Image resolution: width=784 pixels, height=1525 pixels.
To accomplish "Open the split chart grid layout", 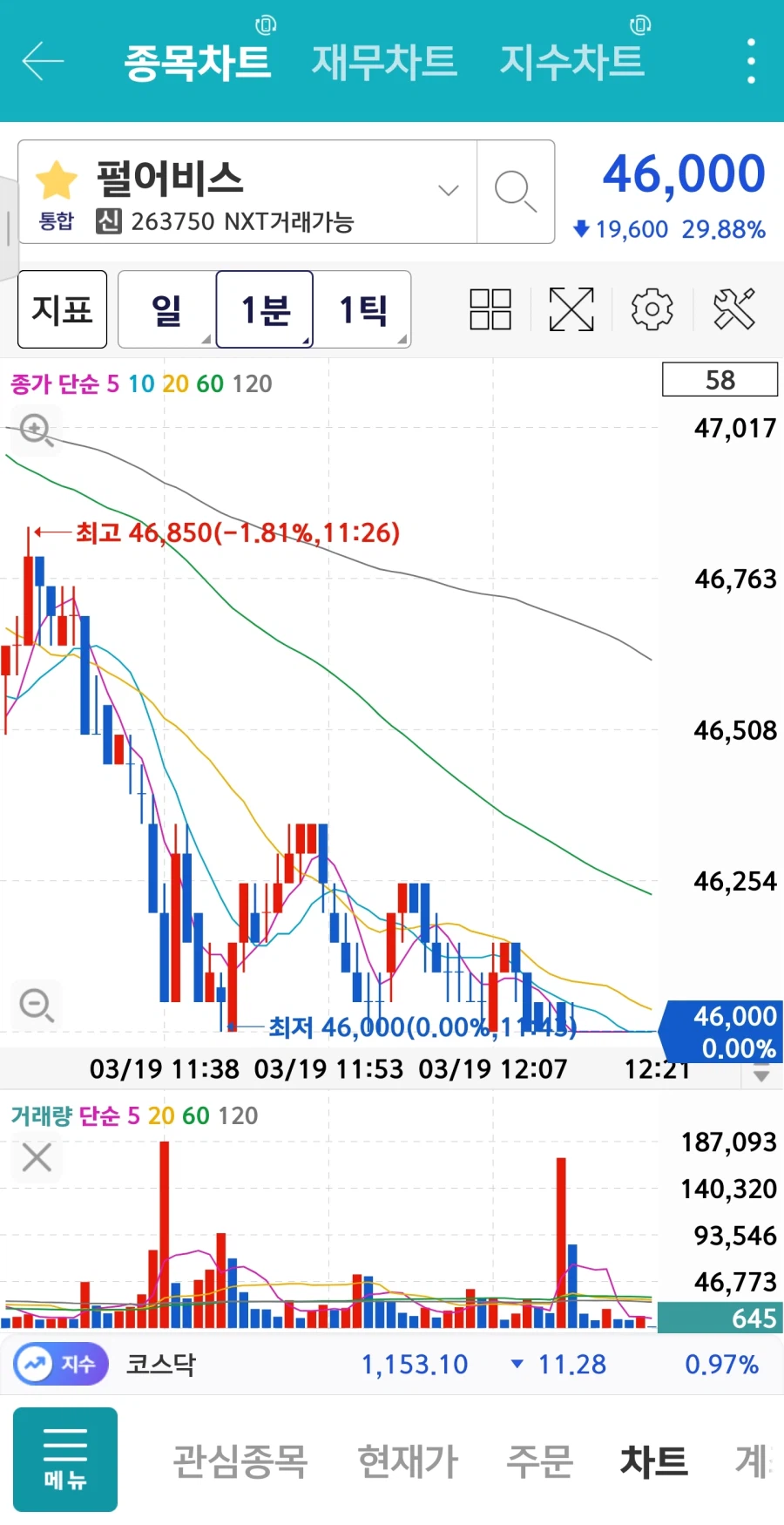I will click(x=490, y=309).
